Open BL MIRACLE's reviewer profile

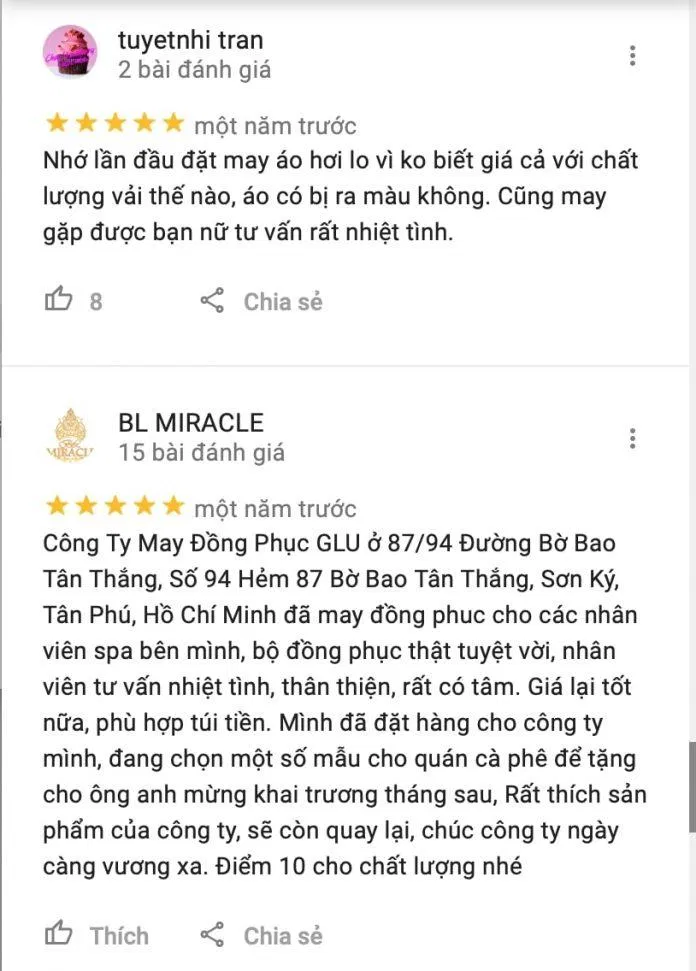point(190,423)
